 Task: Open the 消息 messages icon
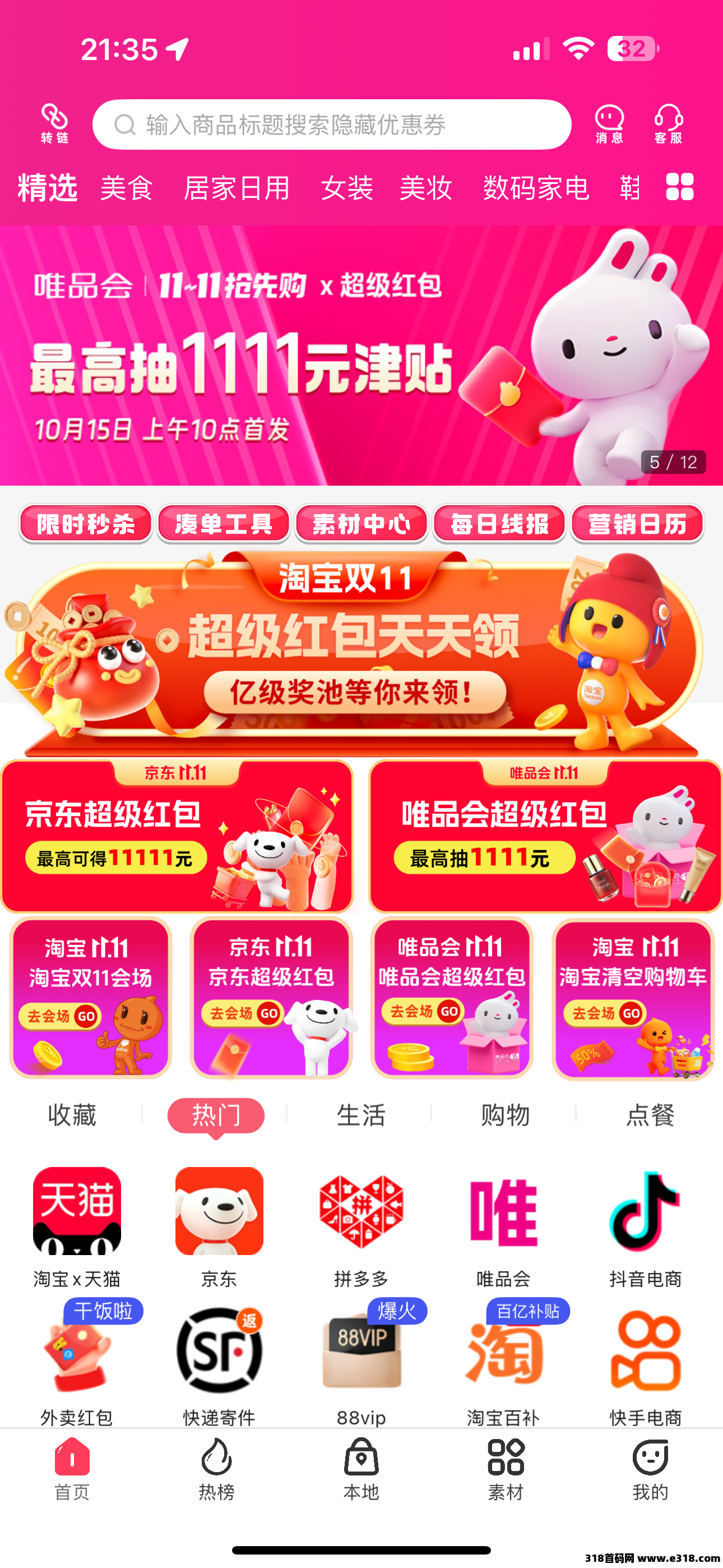(x=609, y=123)
